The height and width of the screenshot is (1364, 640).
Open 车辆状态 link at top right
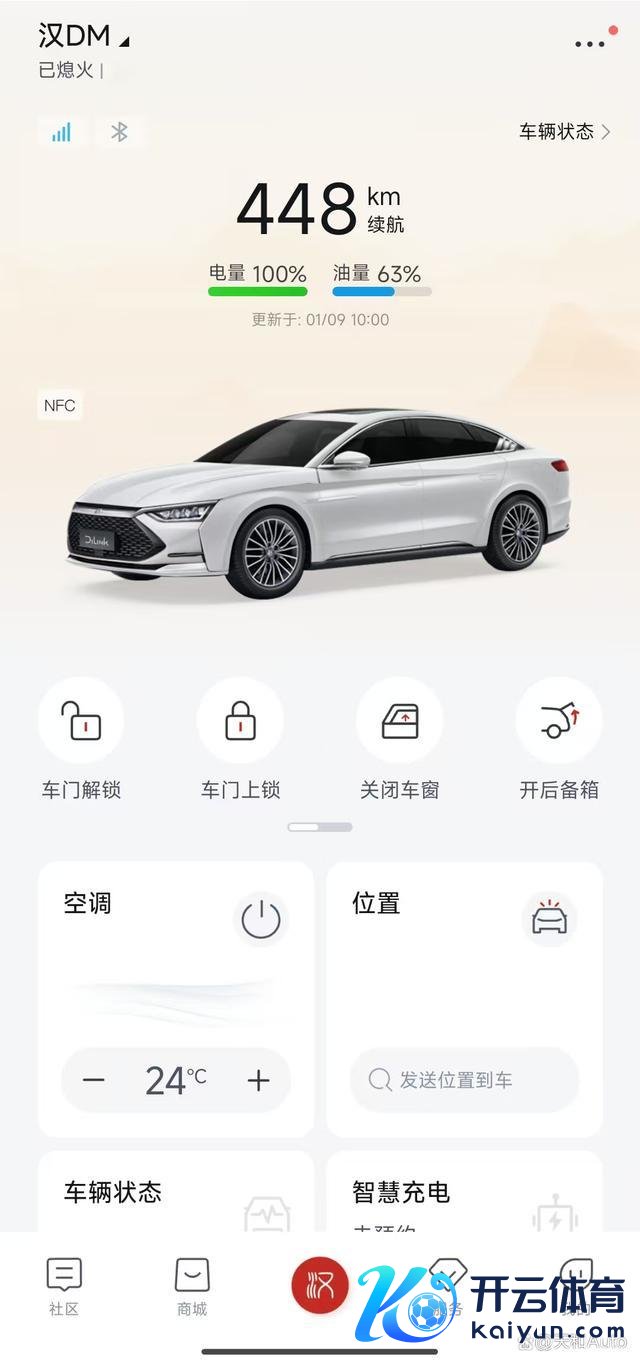coord(564,132)
